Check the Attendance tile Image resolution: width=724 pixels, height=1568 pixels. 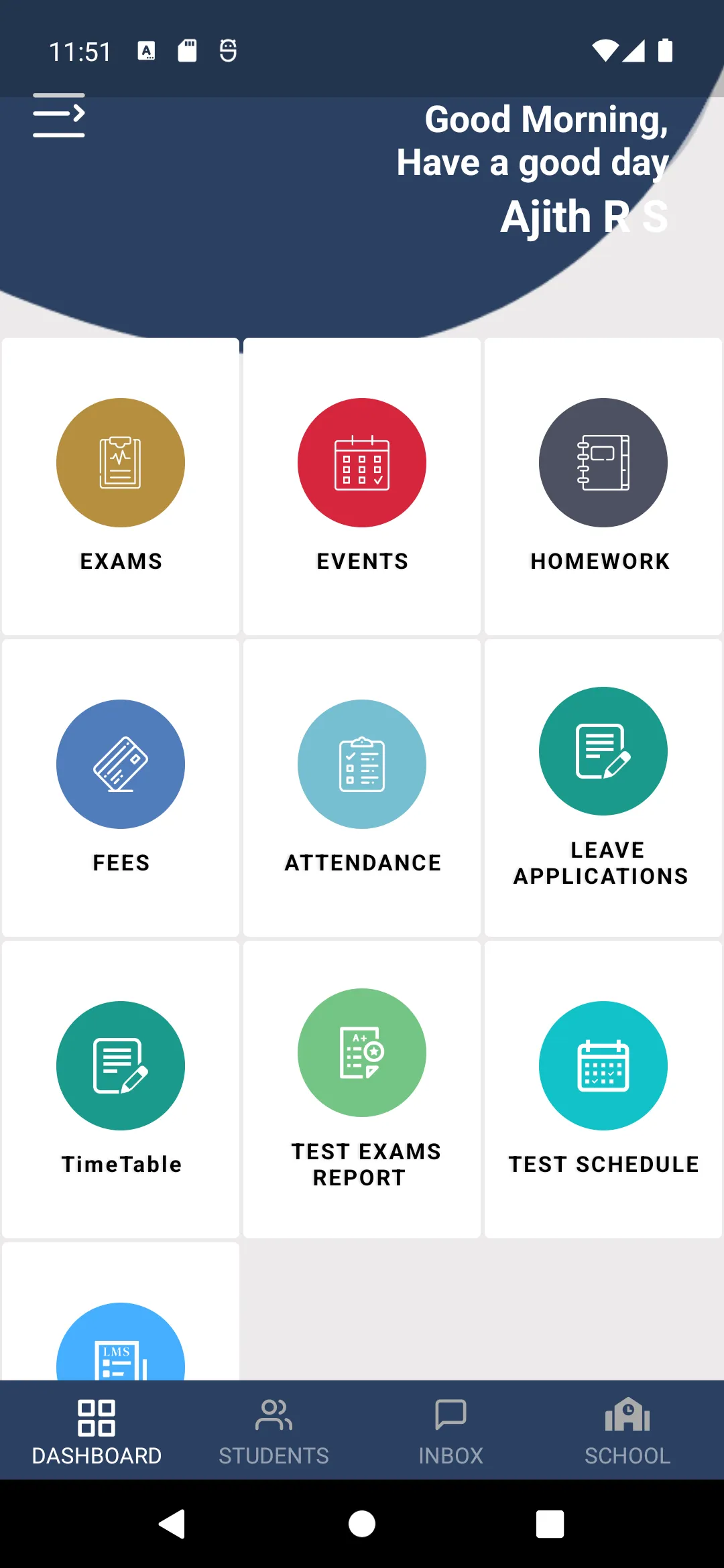click(x=362, y=788)
